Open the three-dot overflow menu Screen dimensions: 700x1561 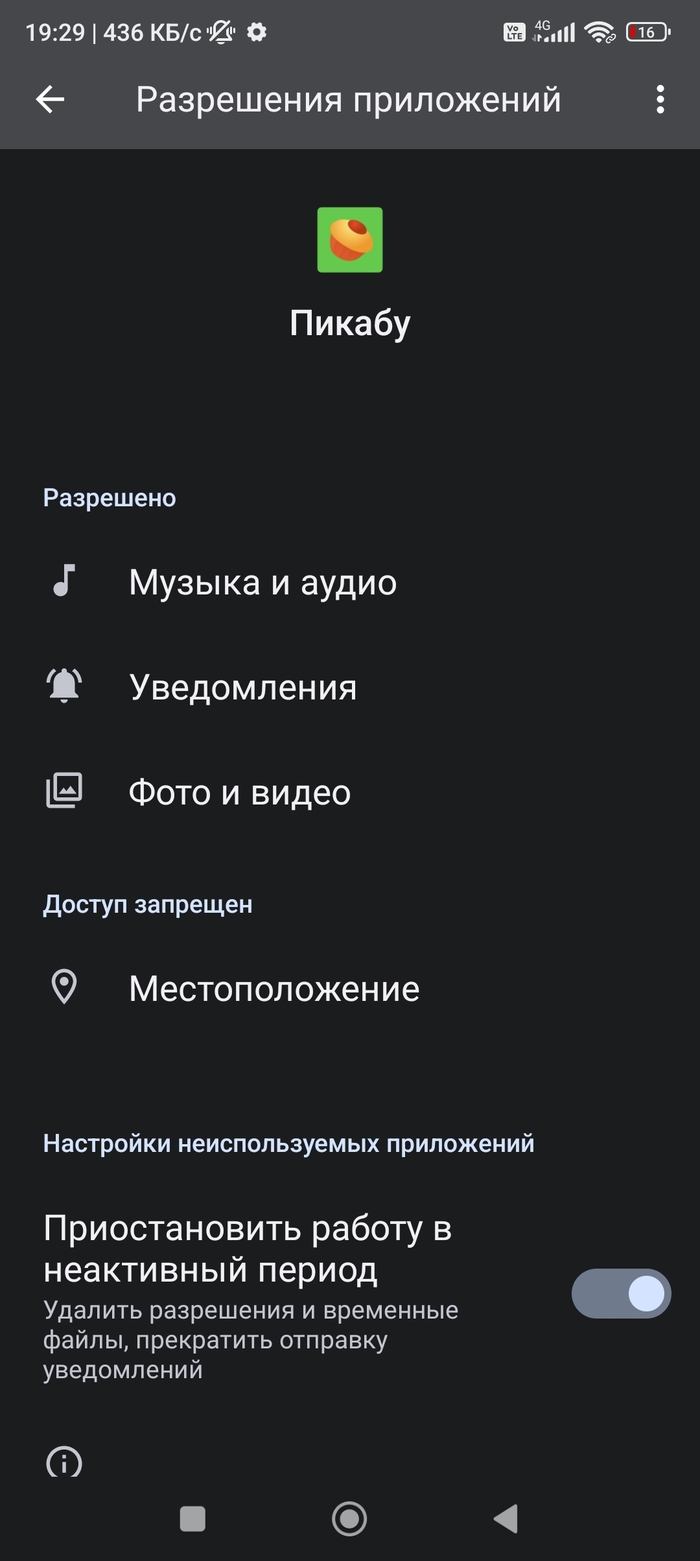659,99
